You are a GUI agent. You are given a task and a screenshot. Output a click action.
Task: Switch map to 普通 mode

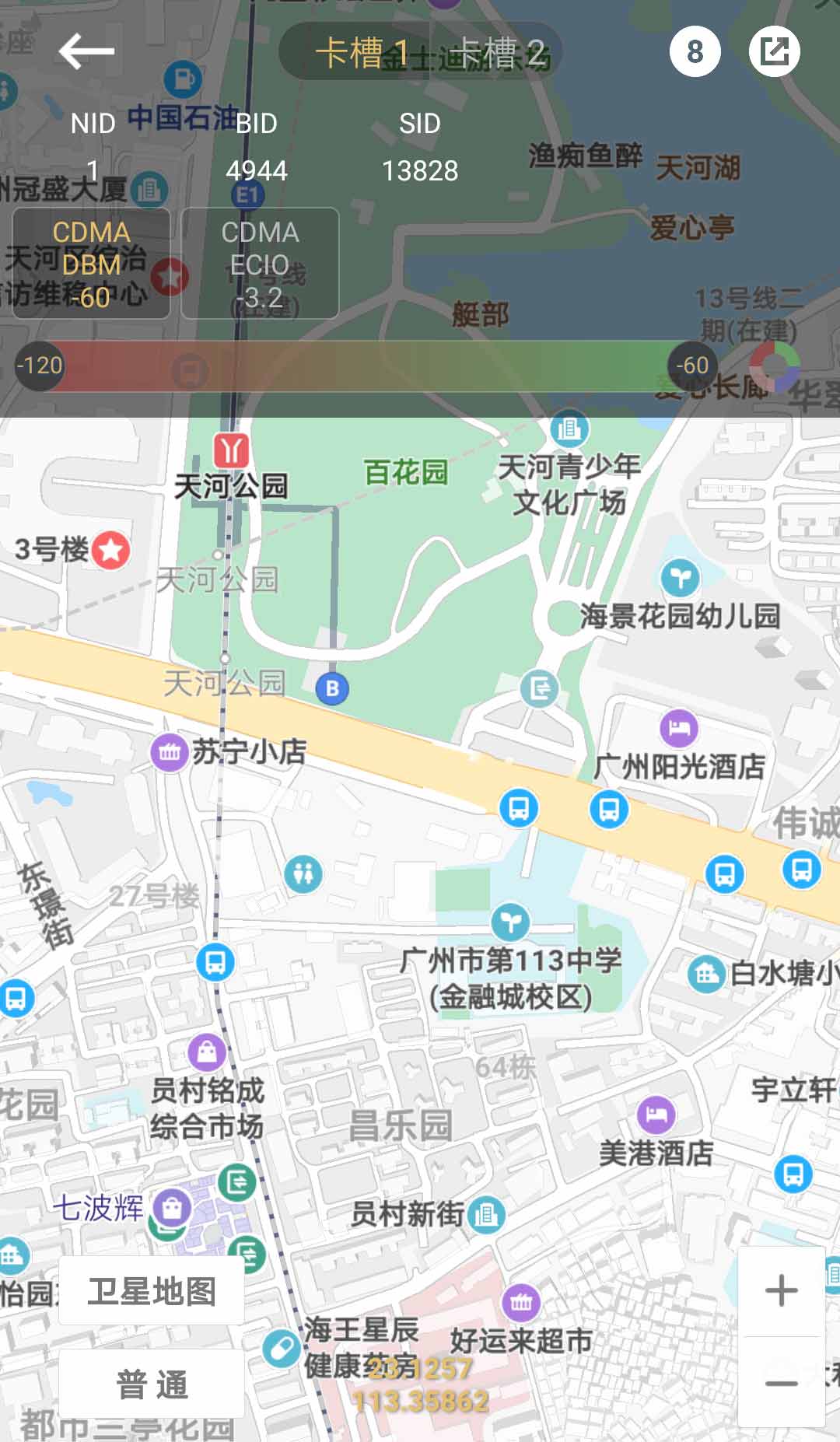151,1383
